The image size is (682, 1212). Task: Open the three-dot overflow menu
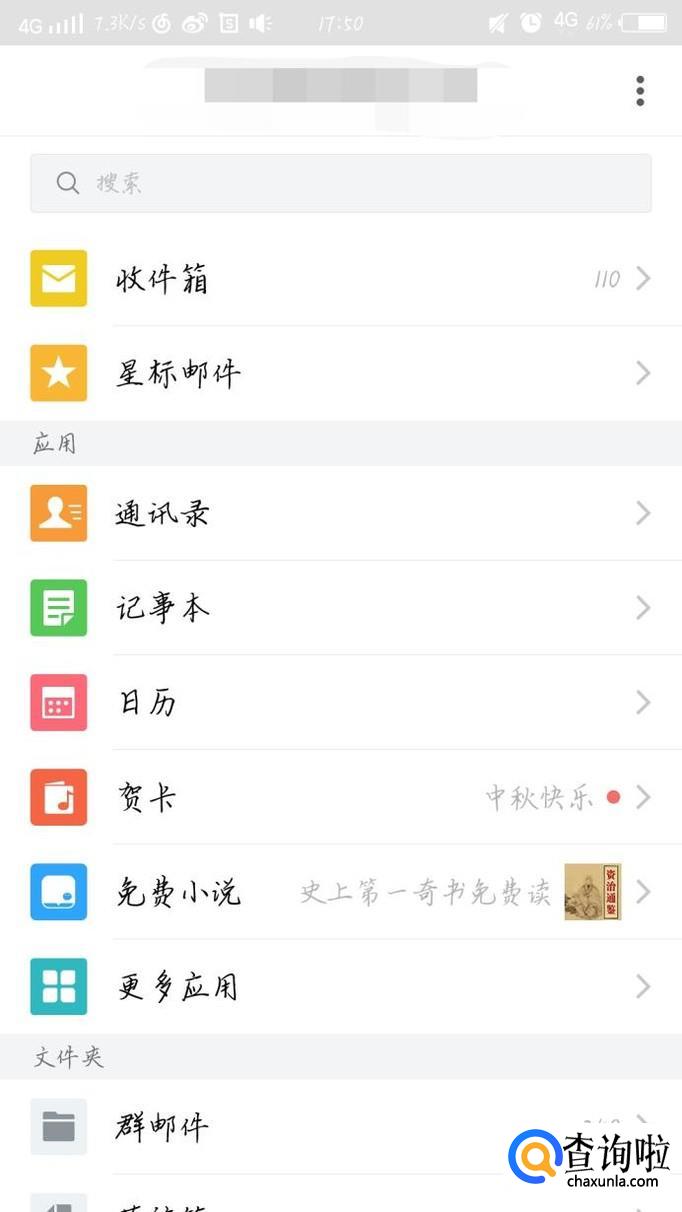[x=640, y=91]
